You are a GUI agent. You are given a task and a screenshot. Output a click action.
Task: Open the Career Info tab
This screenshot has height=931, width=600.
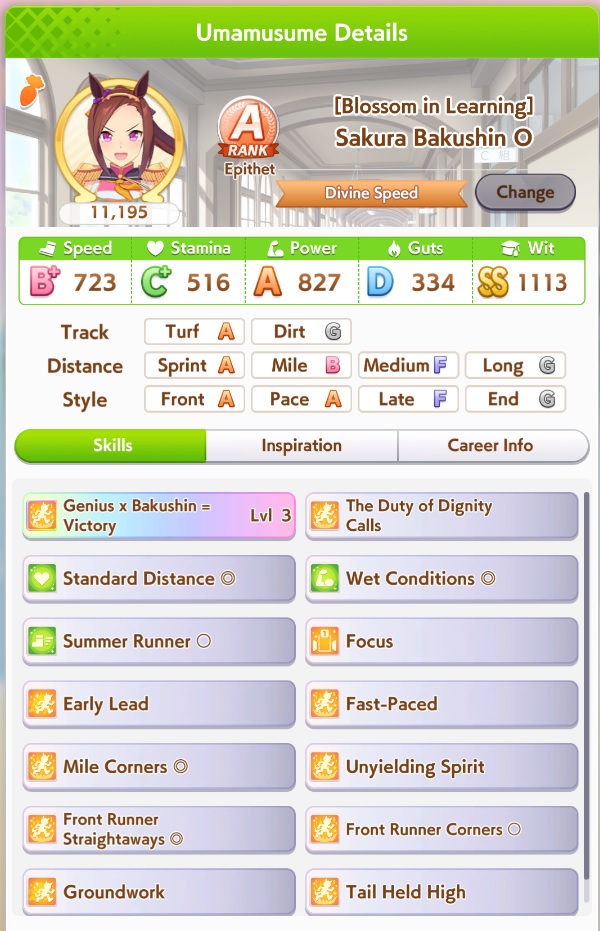pos(492,446)
